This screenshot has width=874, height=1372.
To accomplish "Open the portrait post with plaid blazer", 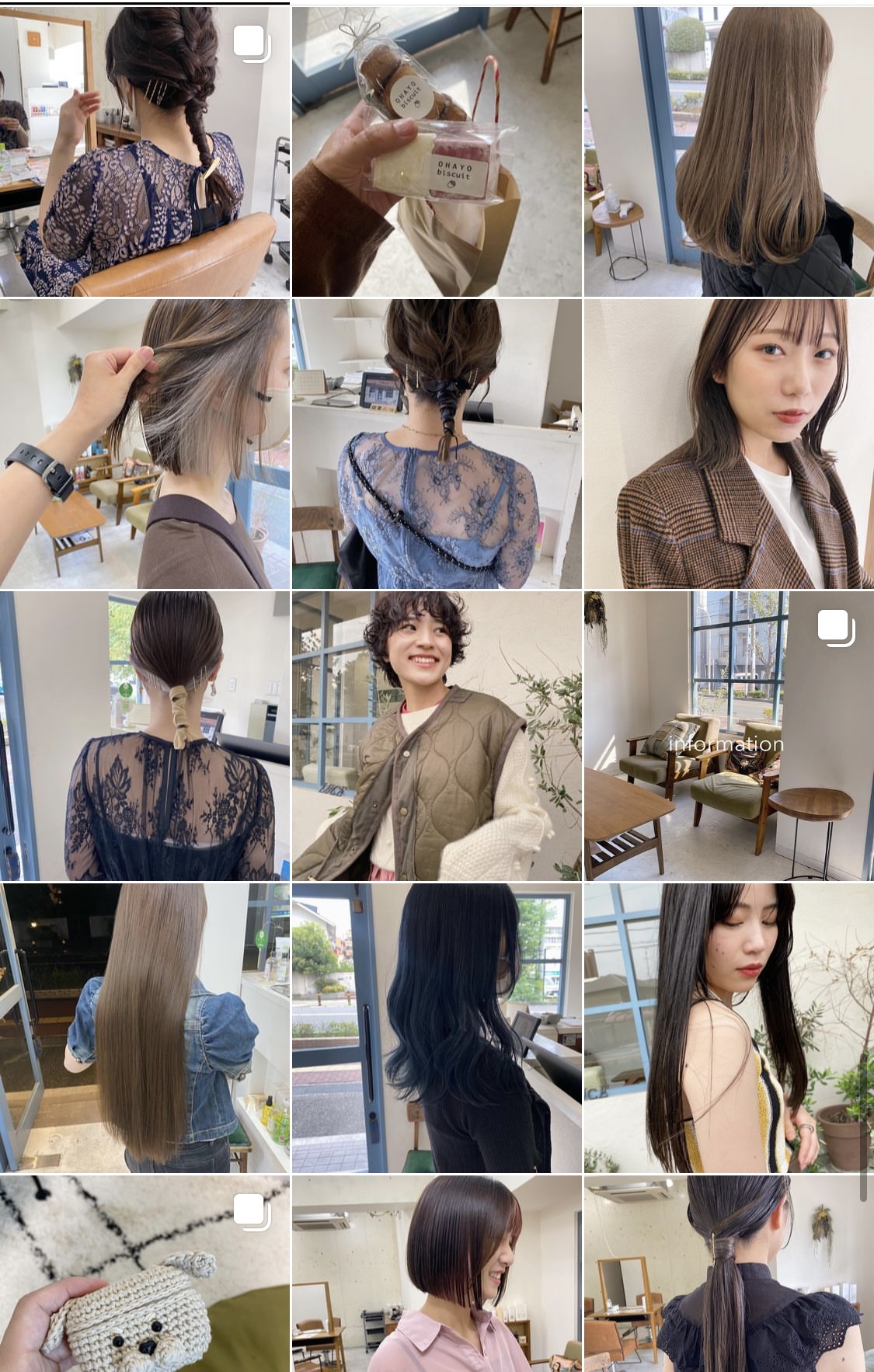I will 729,444.
